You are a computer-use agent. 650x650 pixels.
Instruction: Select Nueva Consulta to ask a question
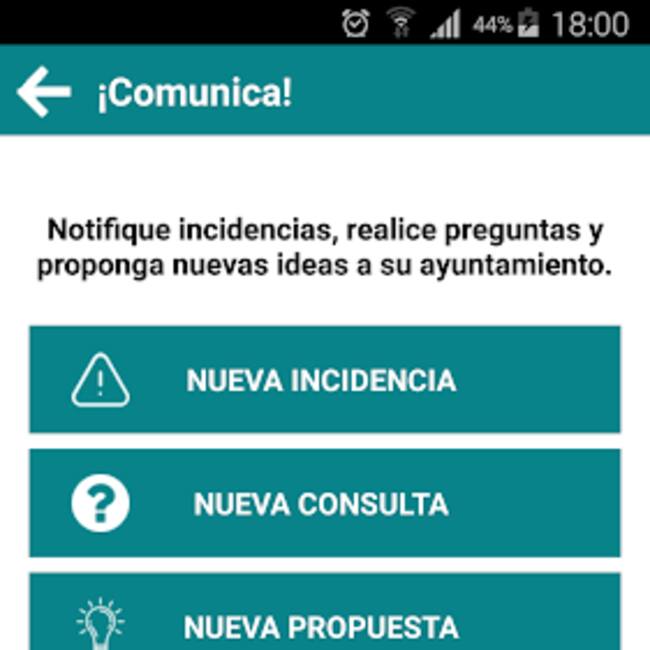324,503
